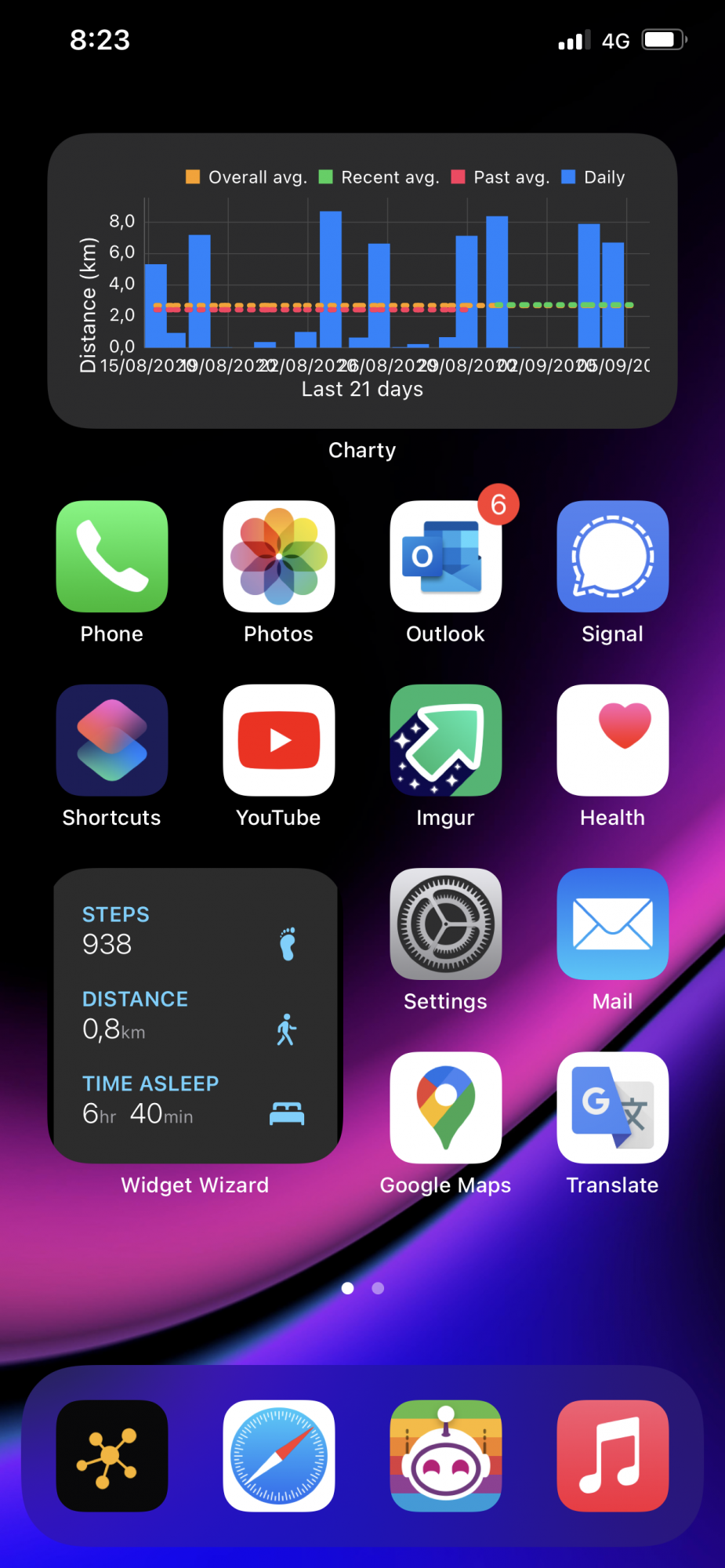The height and width of the screenshot is (1568, 725).
Task: Open the Apollo robot app in the dock
Action: [x=445, y=1456]
